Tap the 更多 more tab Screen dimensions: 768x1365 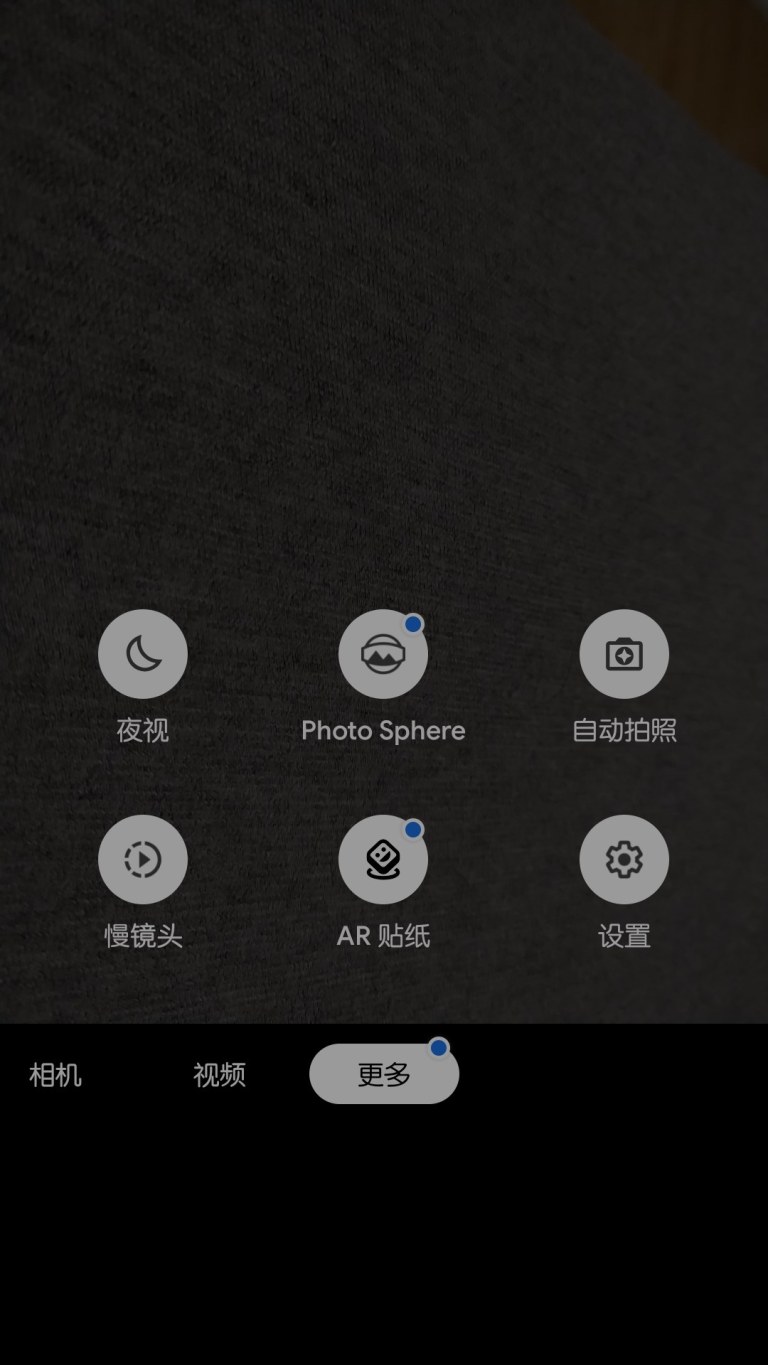tap(384, 1075)
